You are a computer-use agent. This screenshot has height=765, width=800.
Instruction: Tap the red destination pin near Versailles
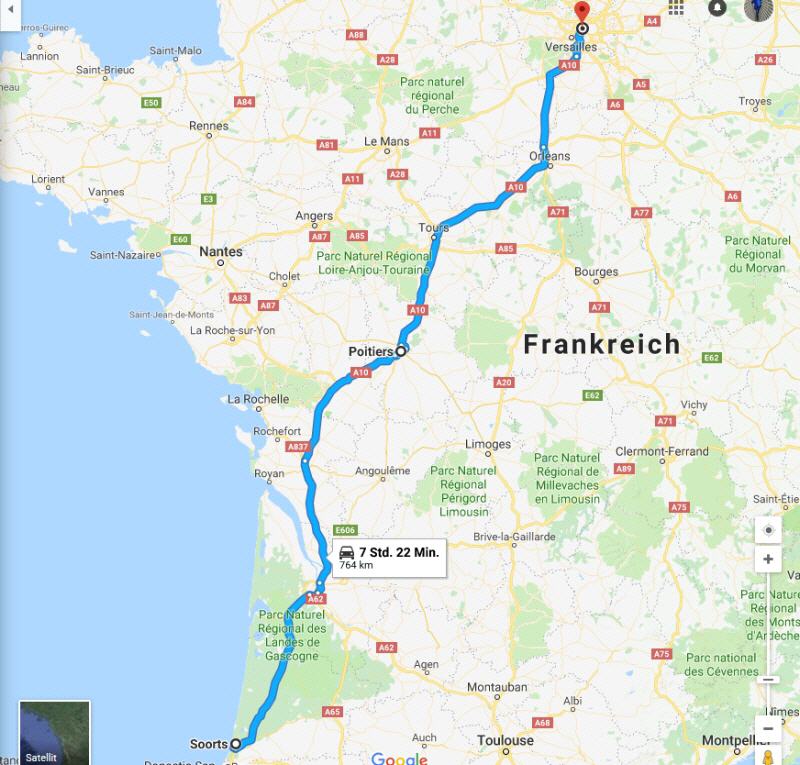(581, 14)
